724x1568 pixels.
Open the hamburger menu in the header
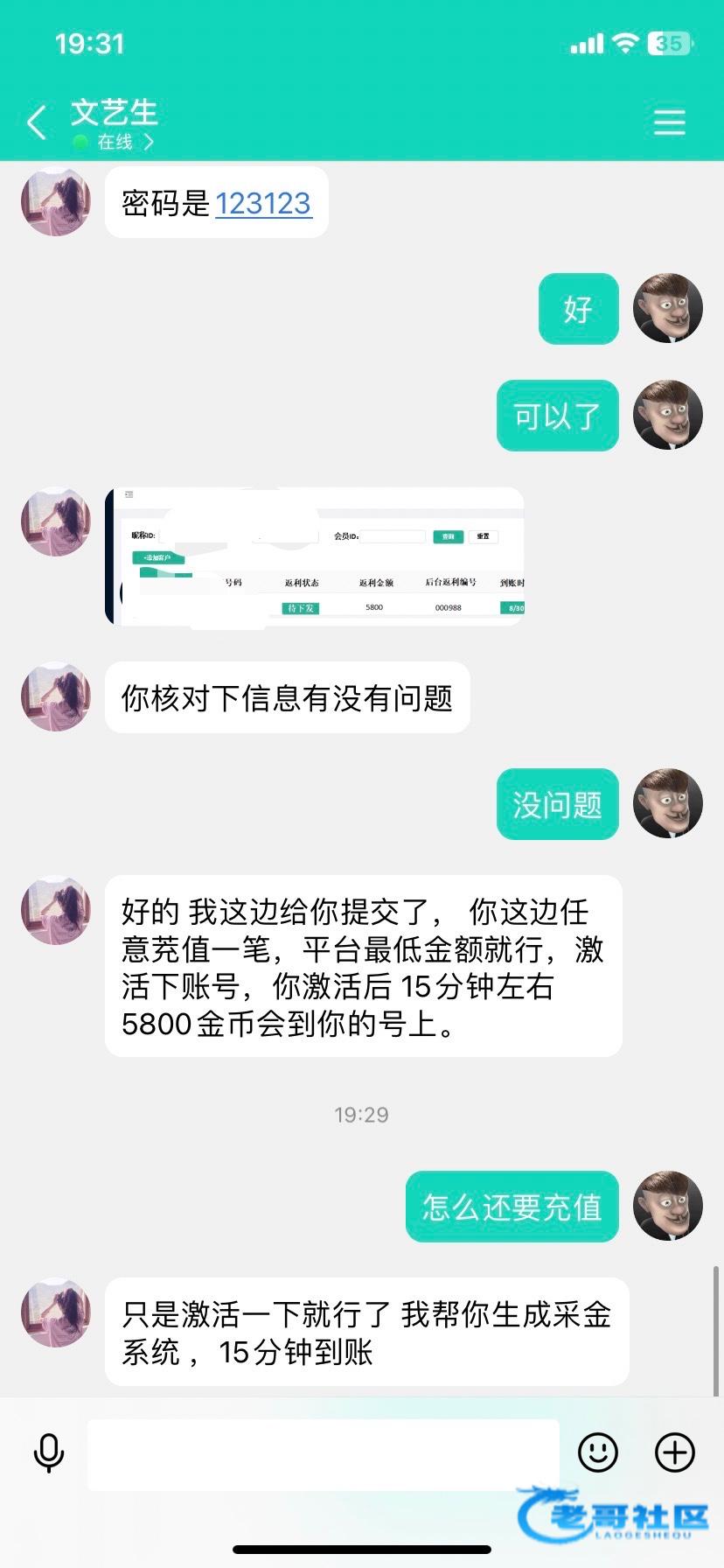(x=669, y=122)
